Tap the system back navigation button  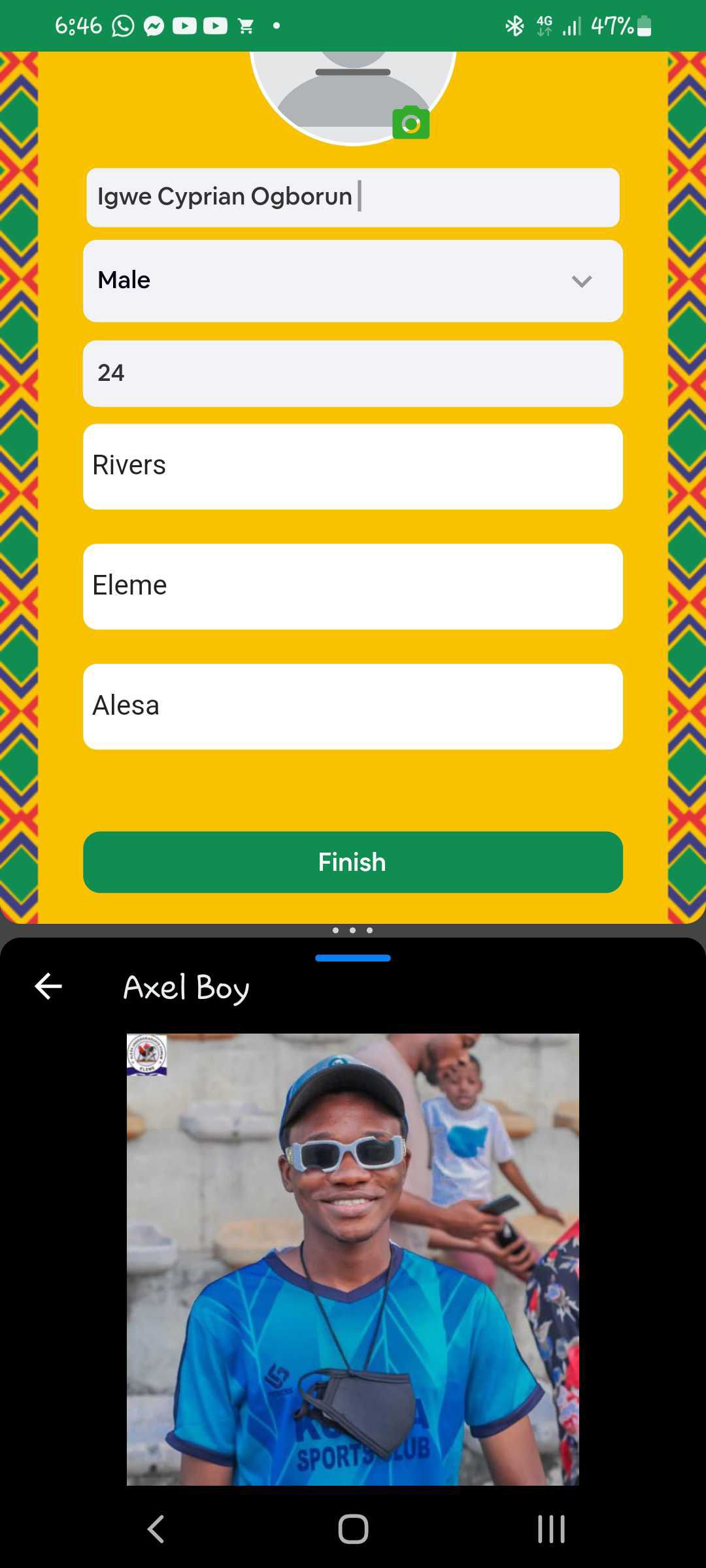point(156,1529)
